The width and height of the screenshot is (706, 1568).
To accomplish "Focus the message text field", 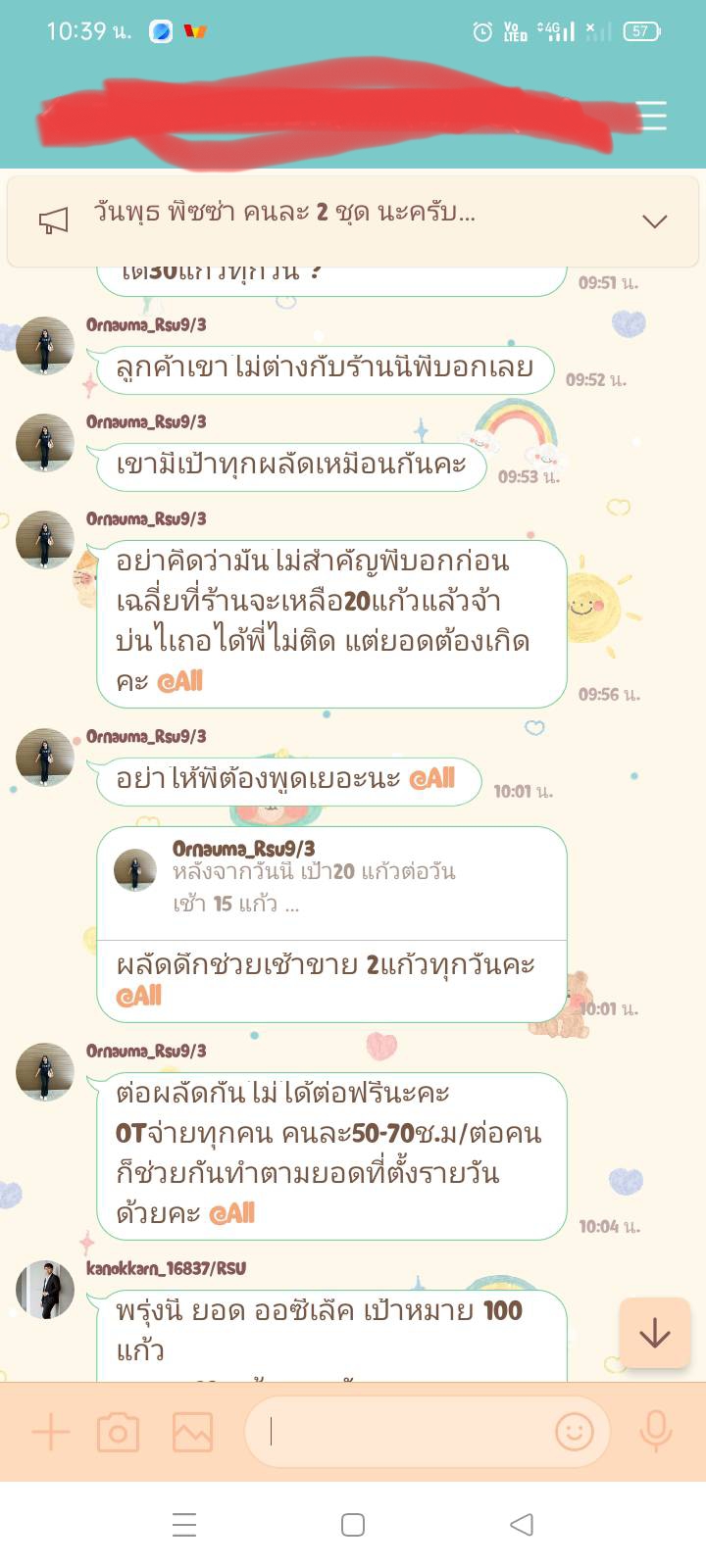I will (402, 1433).
